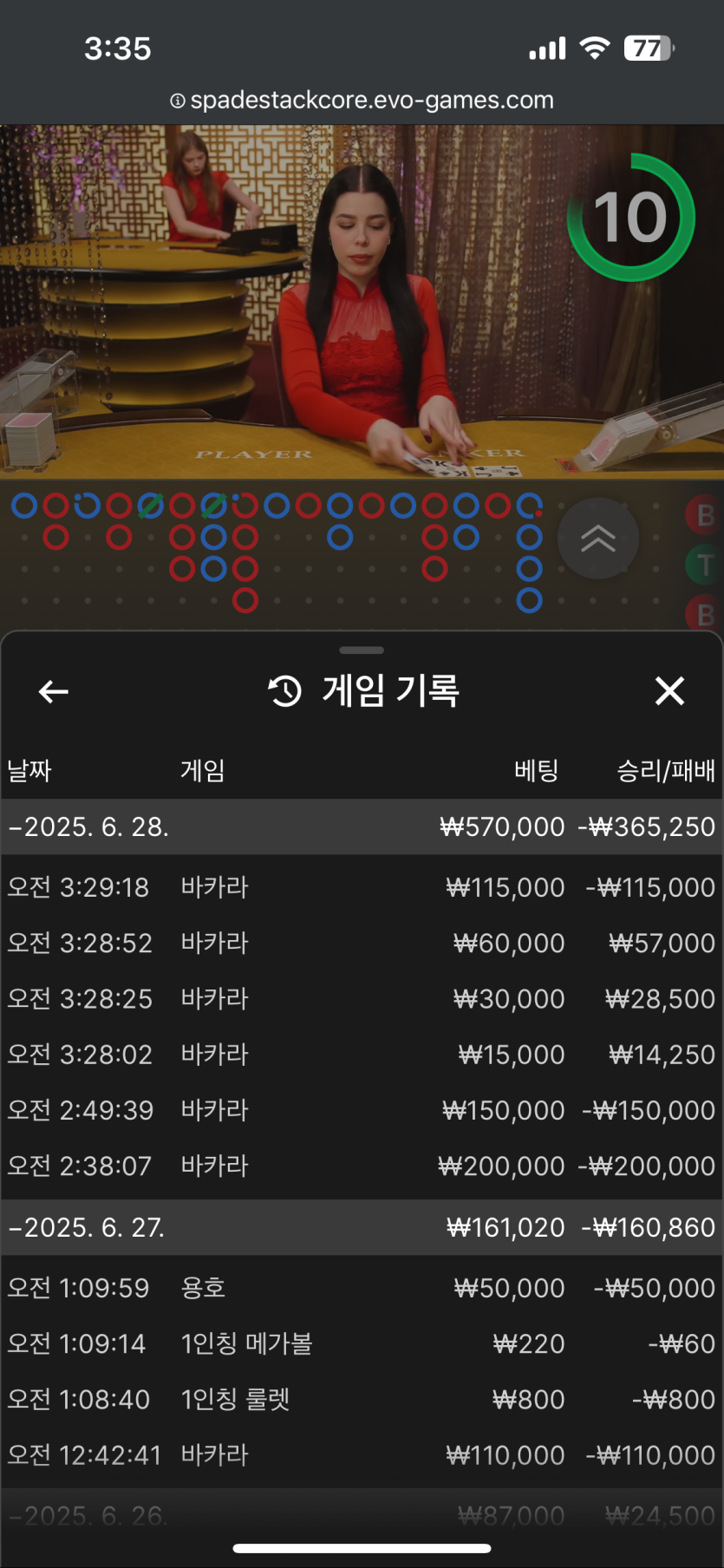The height and width of the screenshot is (1568, 724).
Task: Open the 오전 1:09:59 용호 record
Action: 362,1288
